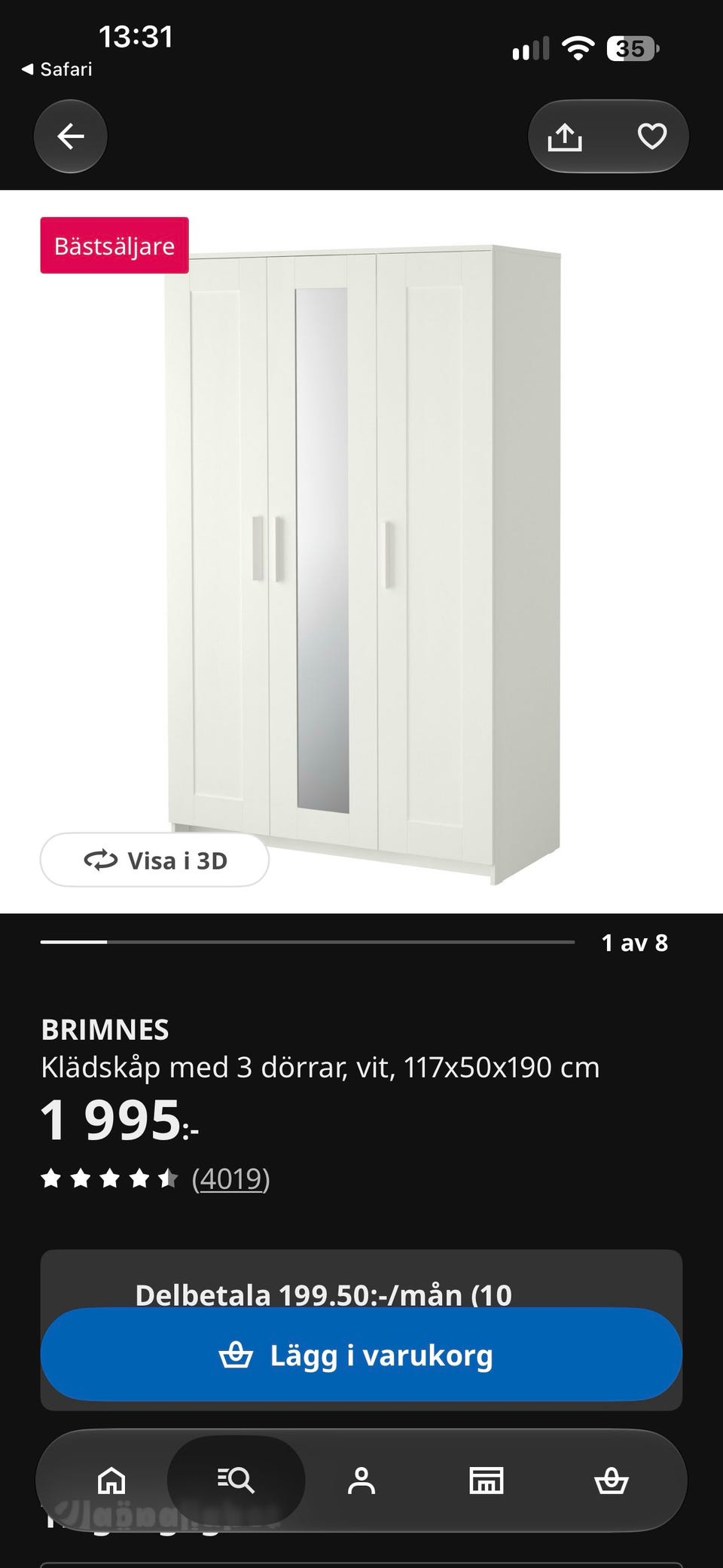
Task: Tap Lägg i varukorg button
Action: pos(361,1355)
